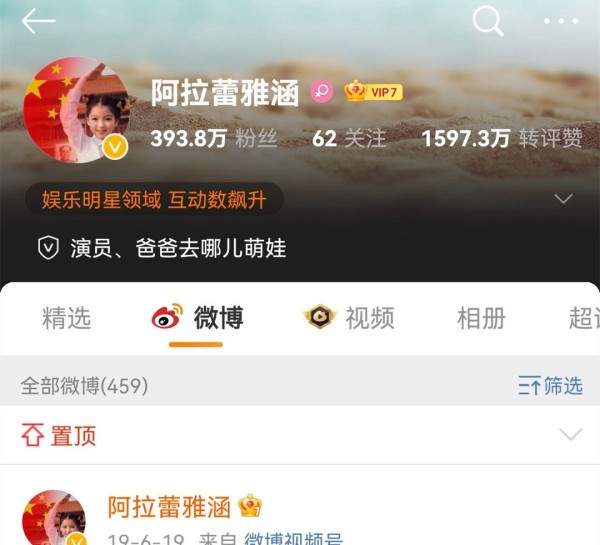Image resolution: width=600 pixels, height=545 pixels.
Task: Open search on this profile
Action: pyautogui.click(x=488, y=21)
